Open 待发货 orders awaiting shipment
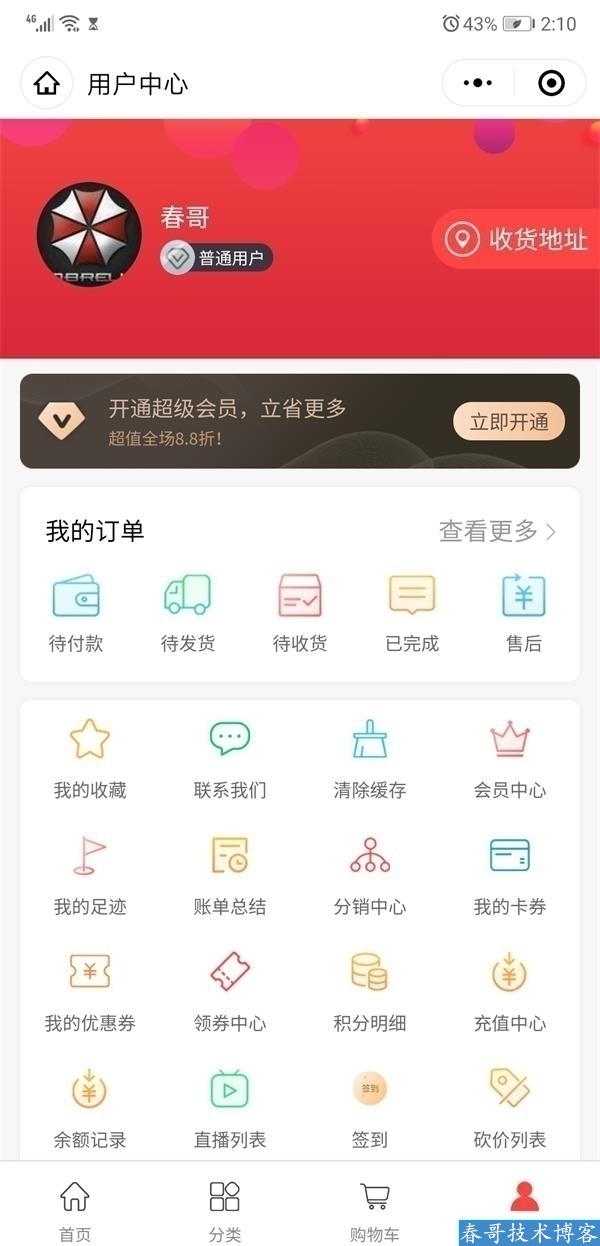This screenshot has height=1246, width=600. pyautogui.click(x=188, y=613)
